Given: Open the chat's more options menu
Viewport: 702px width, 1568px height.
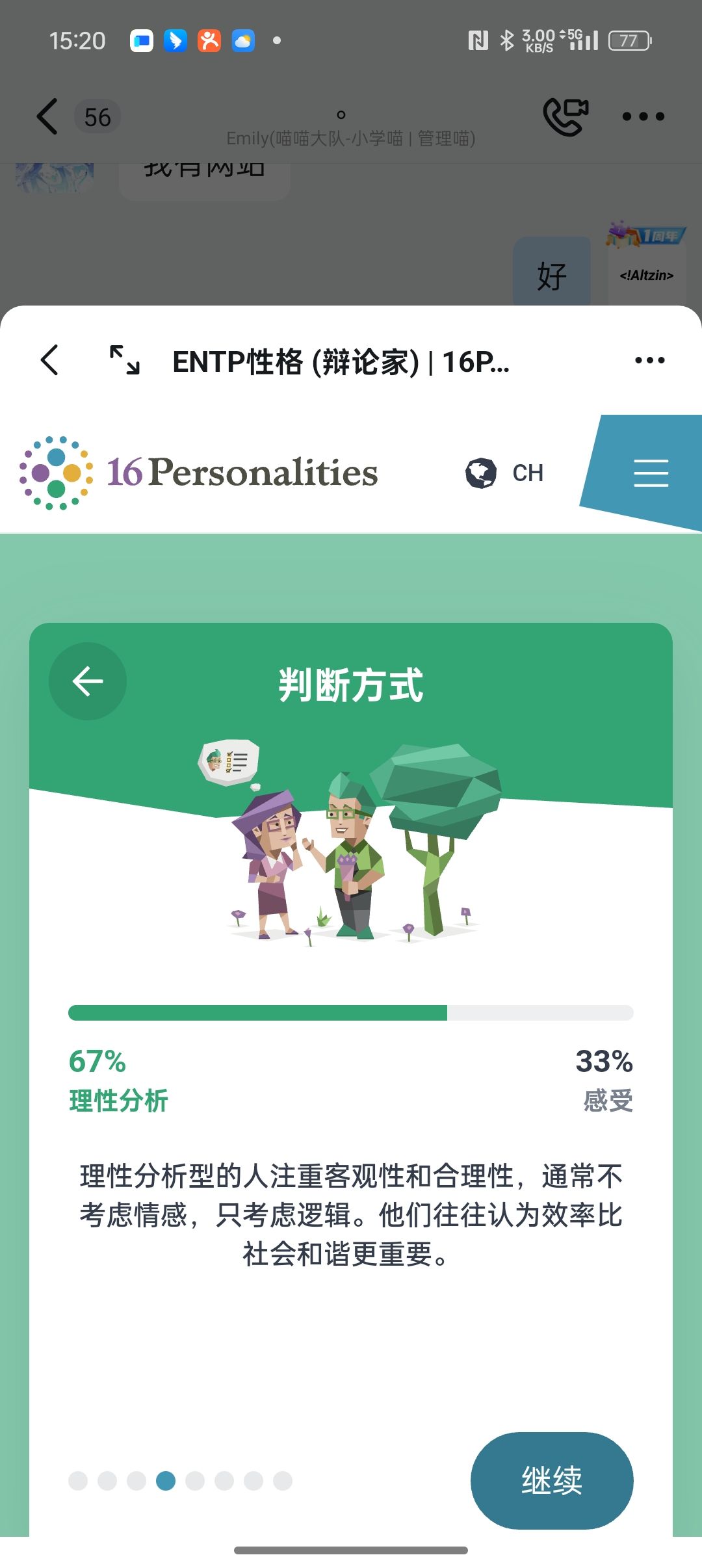Looking at the screenshot, I should pyautogui.click(x=643, y=116).
